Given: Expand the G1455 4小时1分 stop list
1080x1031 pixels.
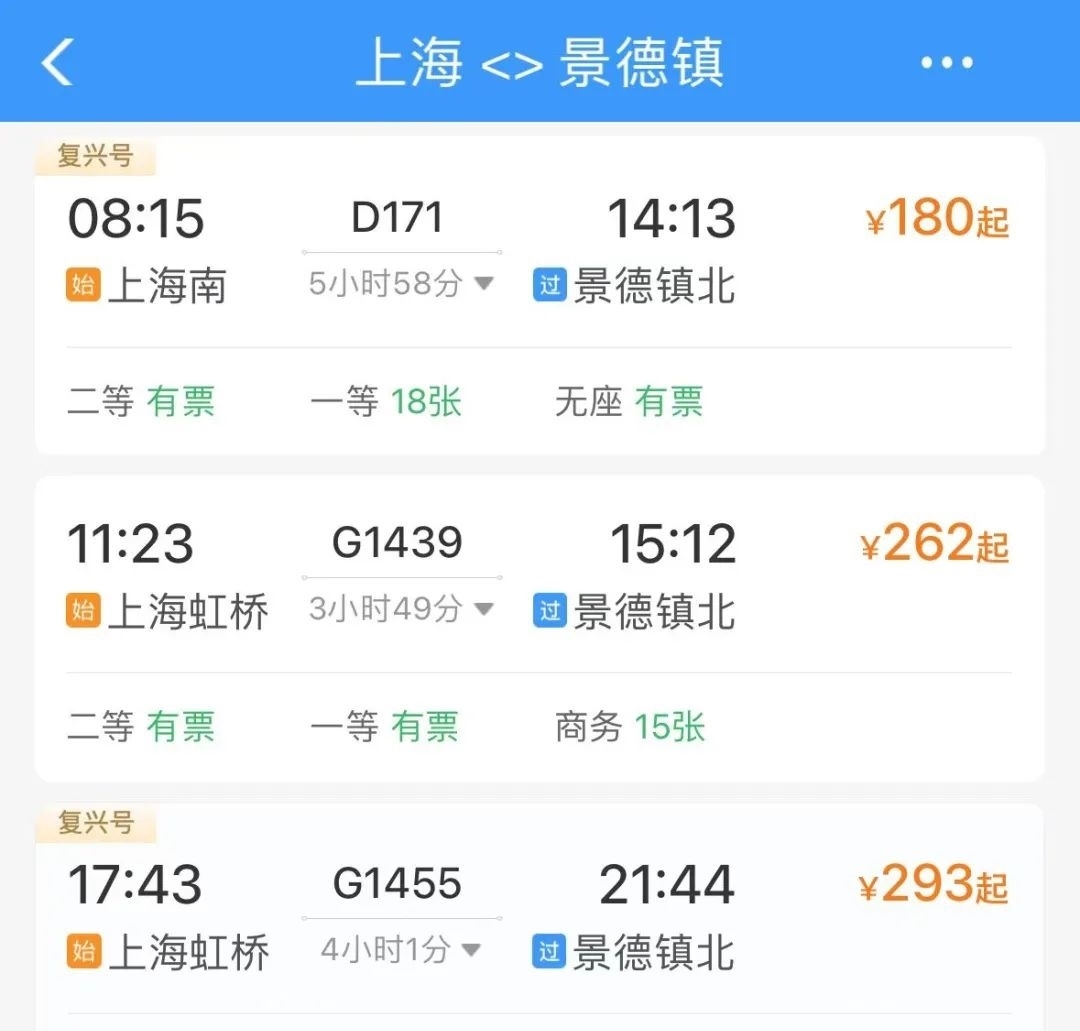Looking at the screenshot, I should [x=401, y=949].
